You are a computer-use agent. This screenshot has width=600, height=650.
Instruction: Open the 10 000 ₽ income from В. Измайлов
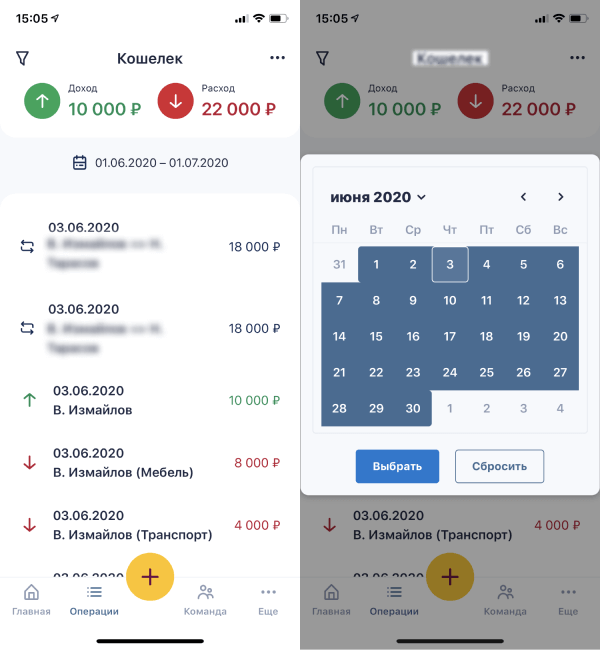tap(150, 400)
